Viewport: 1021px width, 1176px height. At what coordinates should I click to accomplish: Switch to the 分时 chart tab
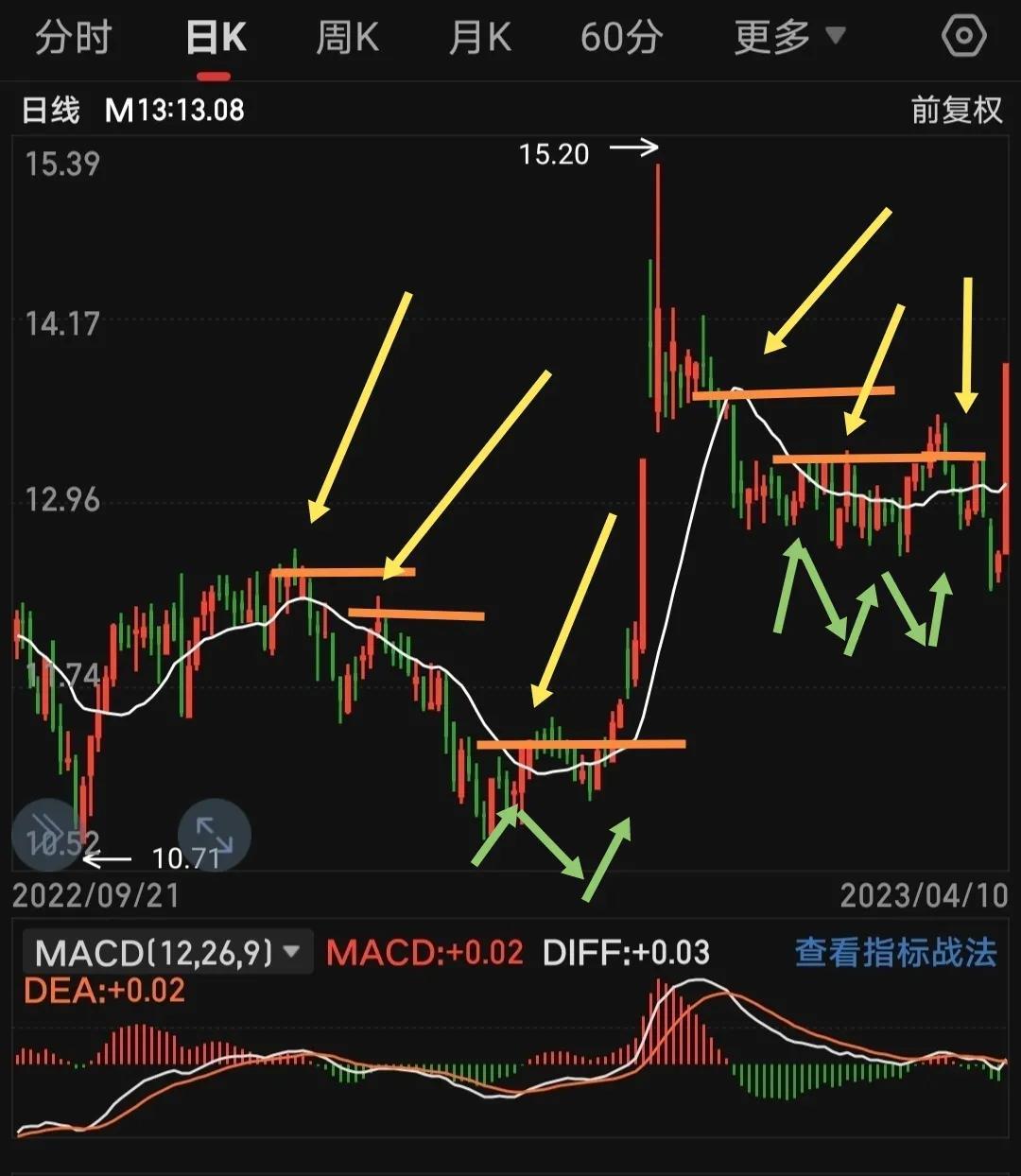[73, 38]
